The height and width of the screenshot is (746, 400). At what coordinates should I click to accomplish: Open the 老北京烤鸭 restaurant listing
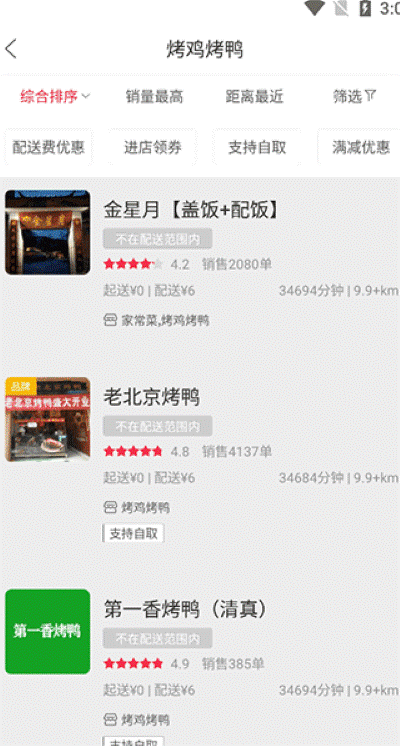[200, 459]
